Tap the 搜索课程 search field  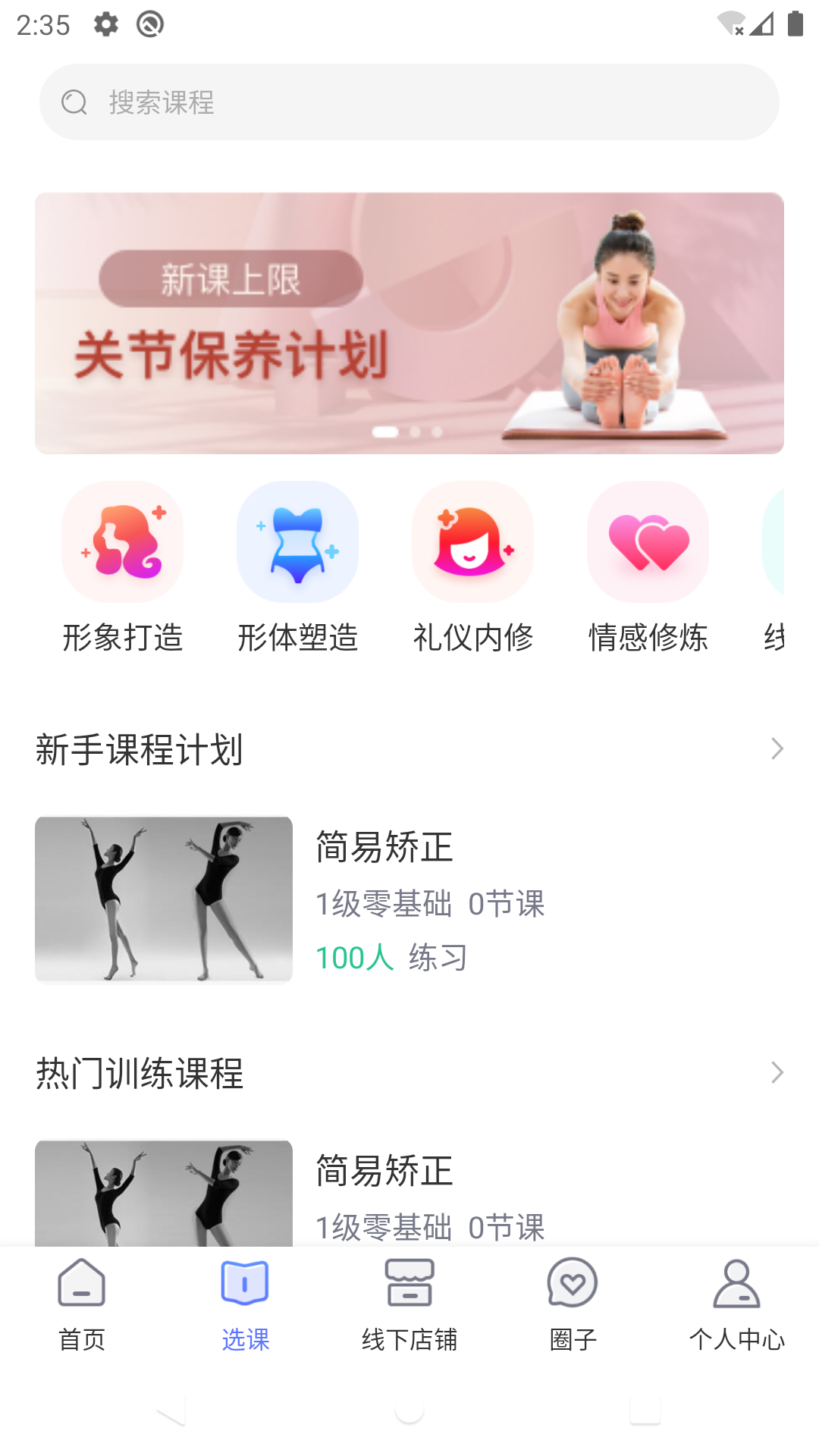(409, 102)
